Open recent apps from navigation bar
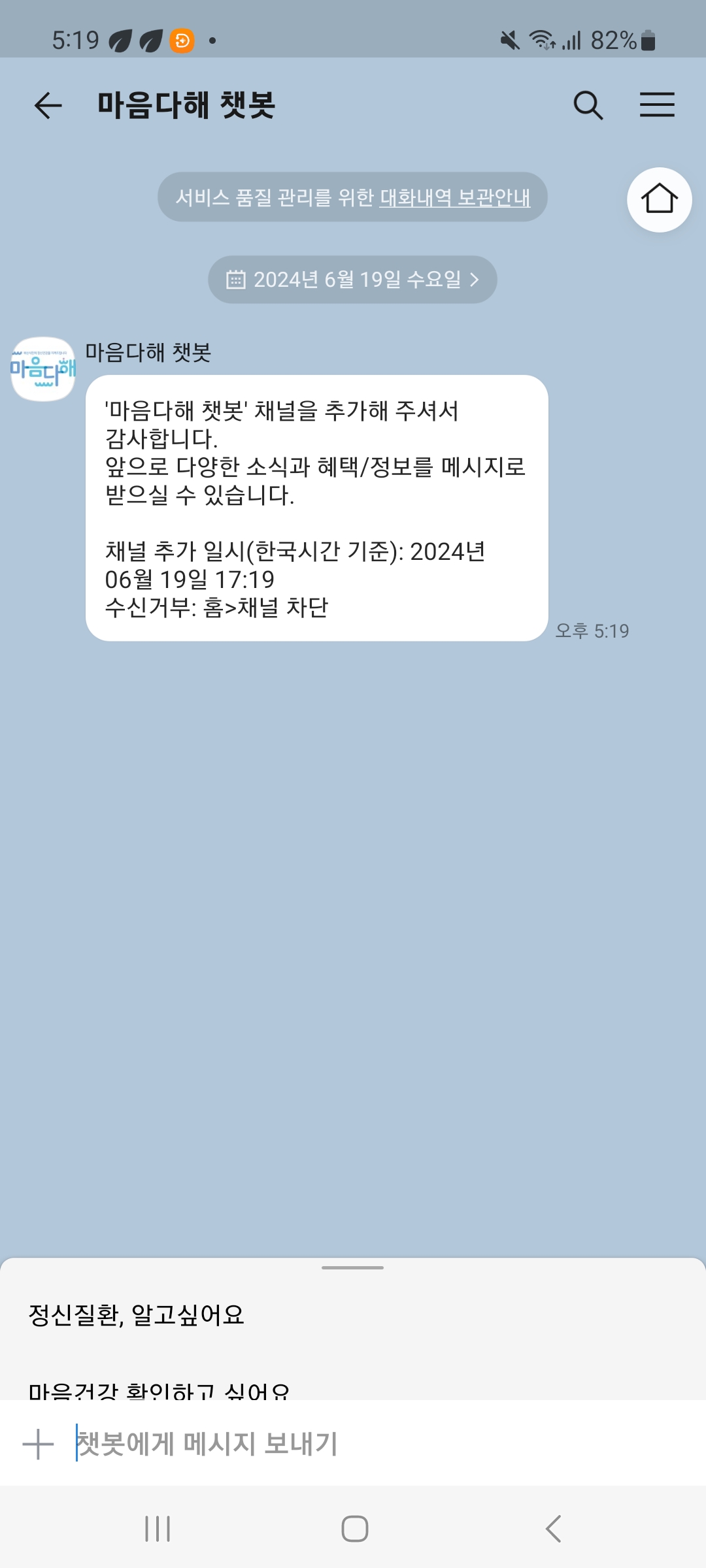This screenshot has height=1568, width=706. (x=158, y=1529)
